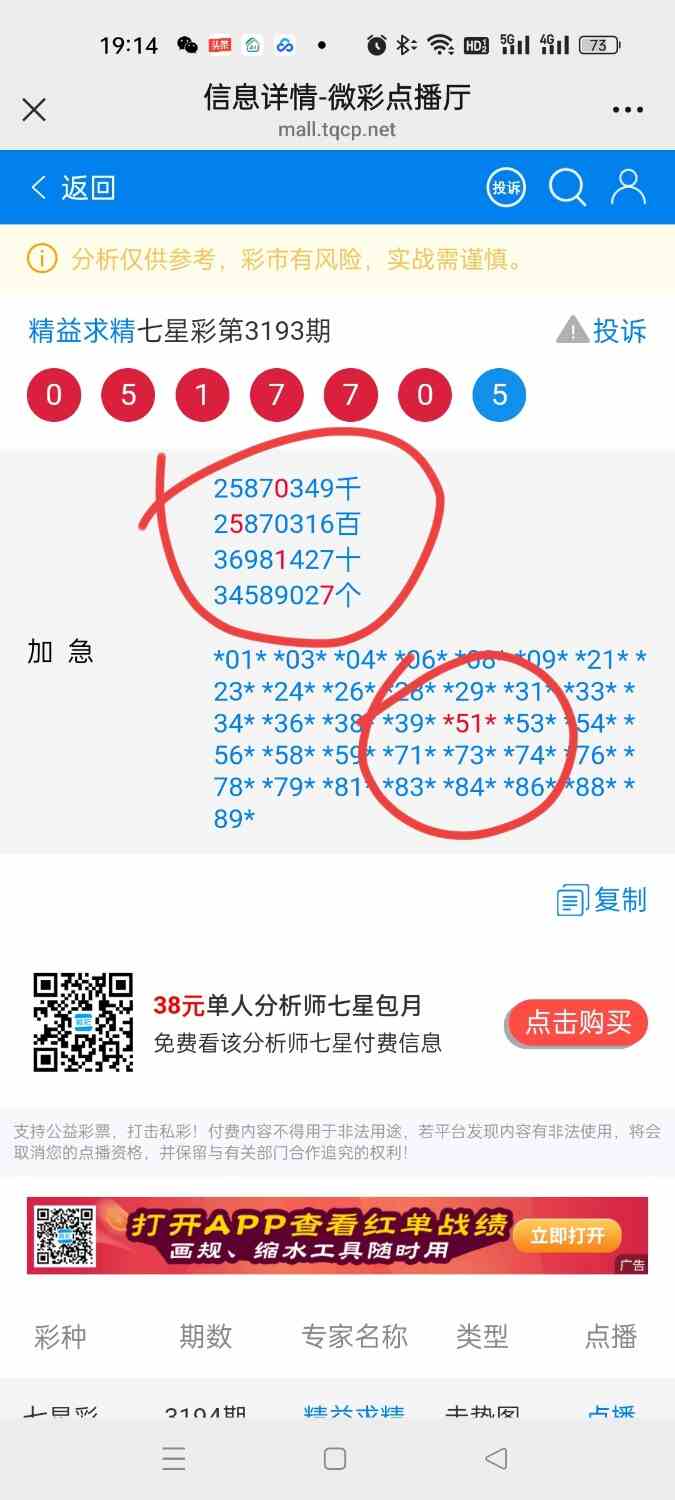The height and width of the screenshot is (1500, 675).
Task: Open the system recent apps menu
Action: tap(174, 1459)
